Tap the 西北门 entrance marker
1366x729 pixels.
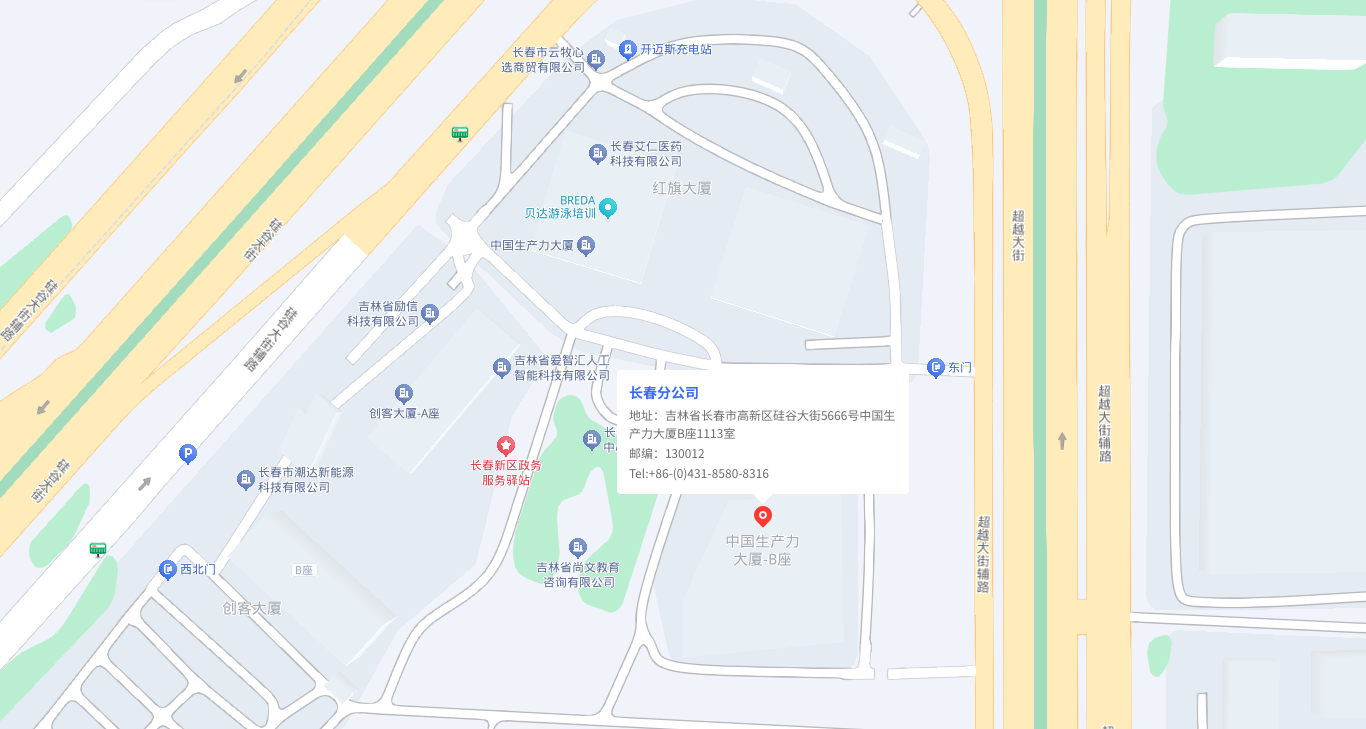pyautogui.click(x=168, y=570)
